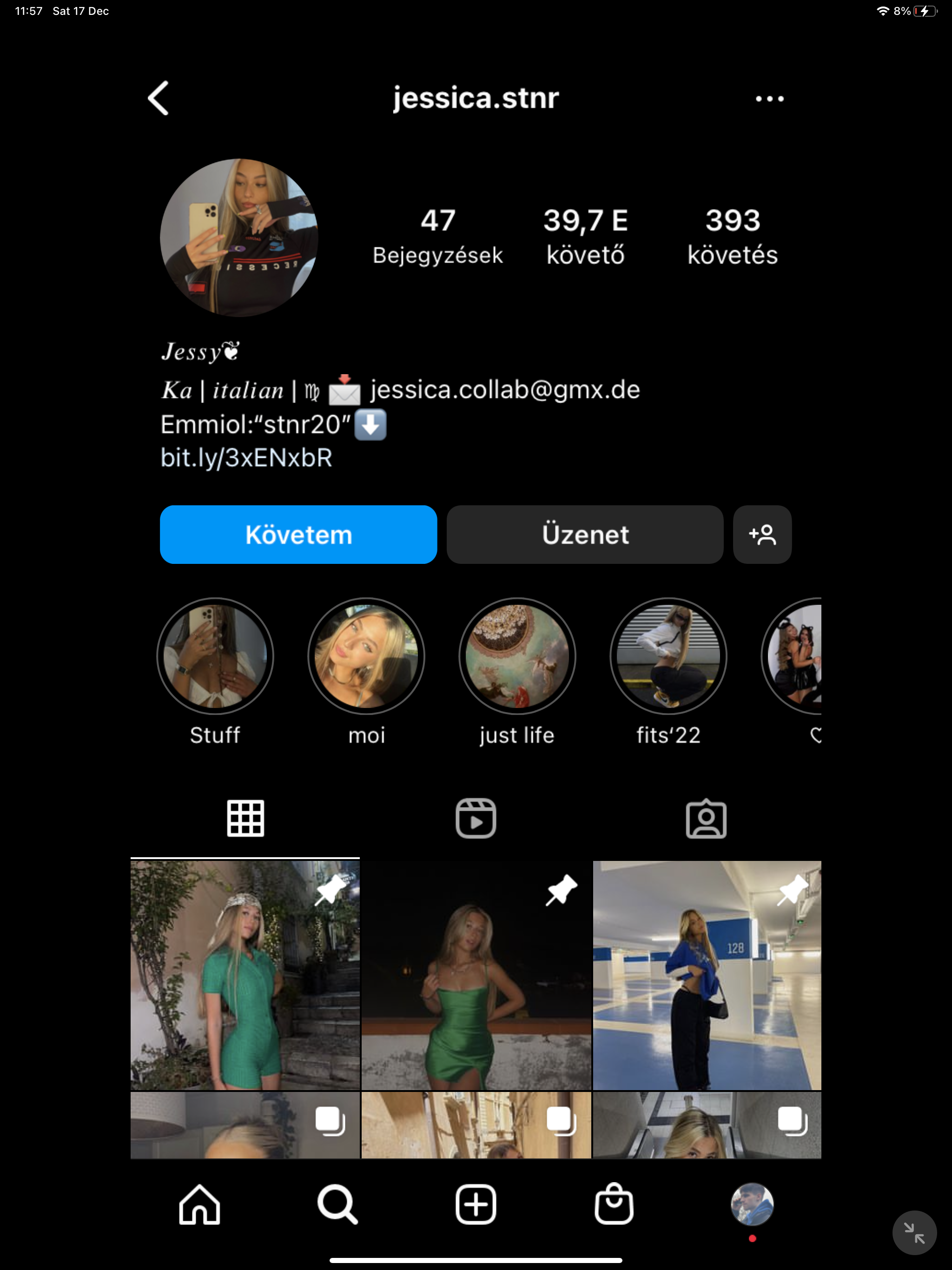Open the Search and Explore page
Screen dimensions: 952x1270
(x=337, y=1204)
